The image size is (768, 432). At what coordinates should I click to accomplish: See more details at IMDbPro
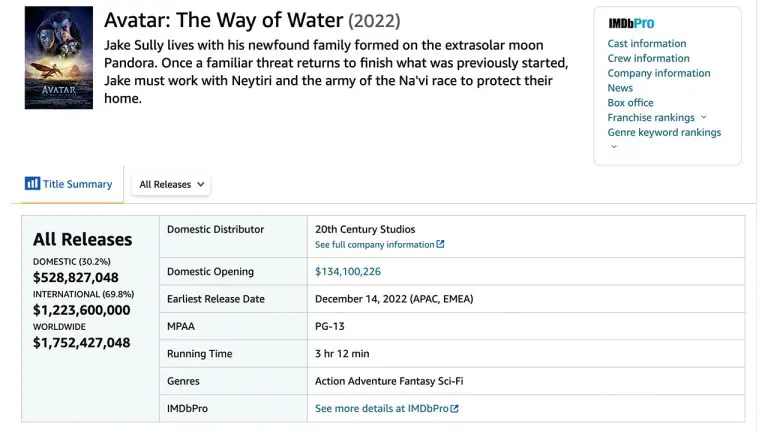(386, 408)
